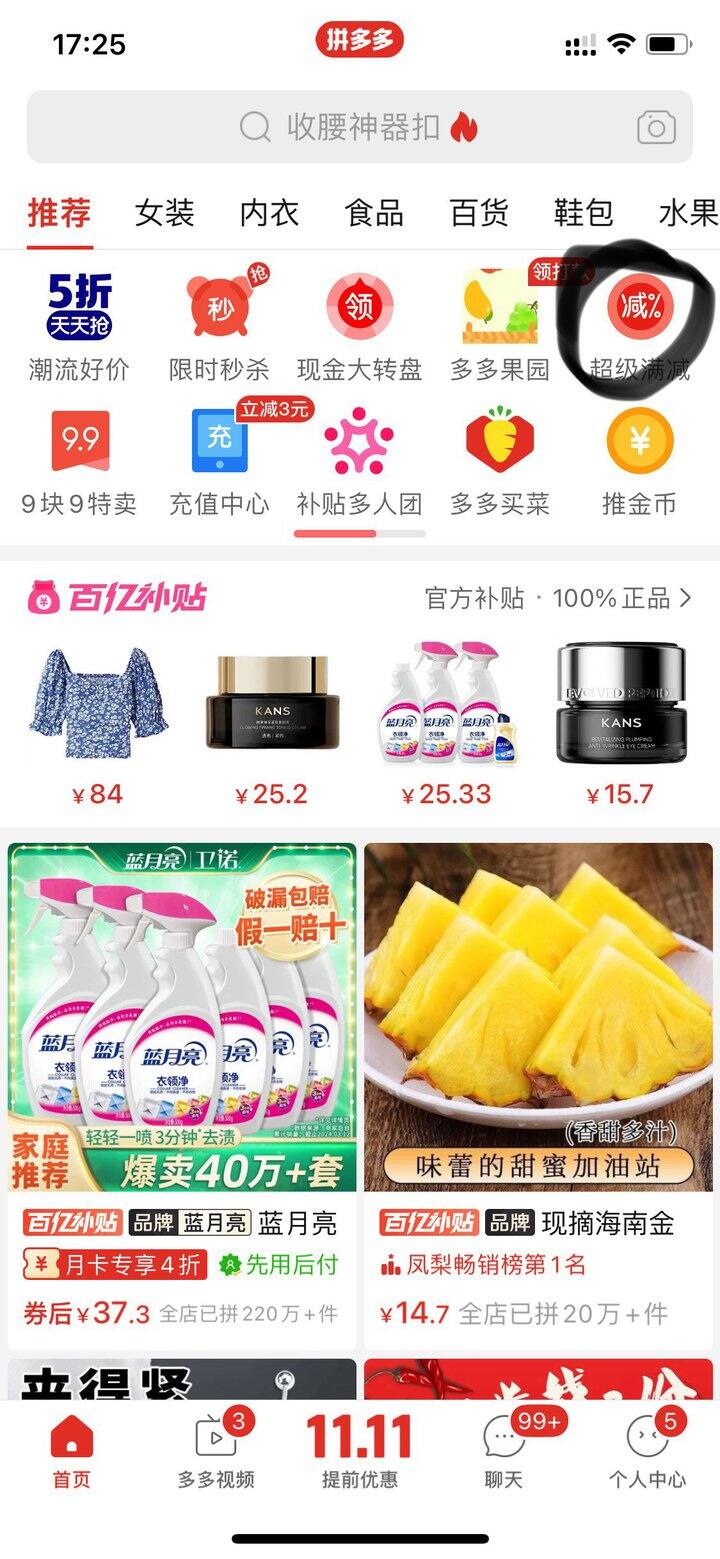Open 充值中心 recharge center
The width and height of the screenshot is (720, 1559).
[219, 460]
